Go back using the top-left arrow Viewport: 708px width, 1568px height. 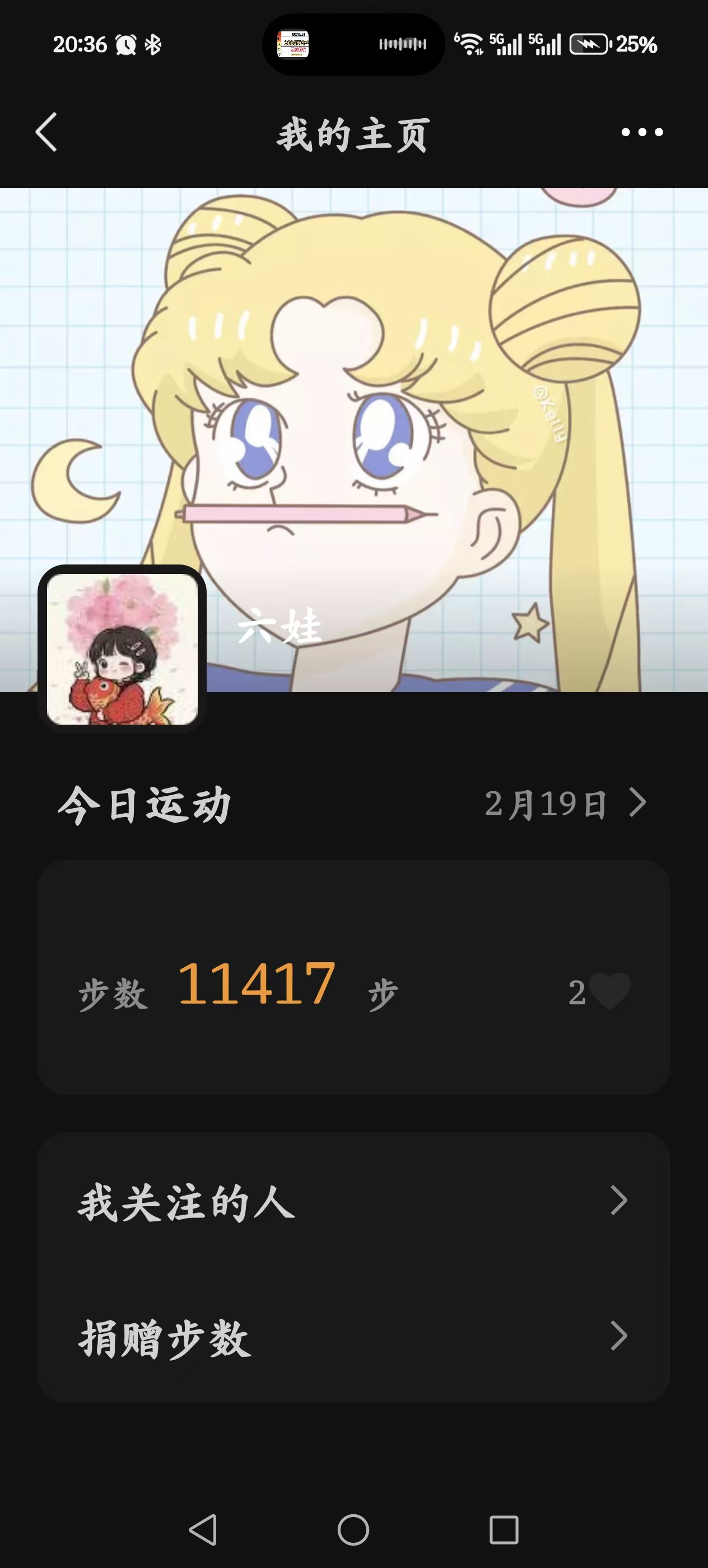point(46,132)
